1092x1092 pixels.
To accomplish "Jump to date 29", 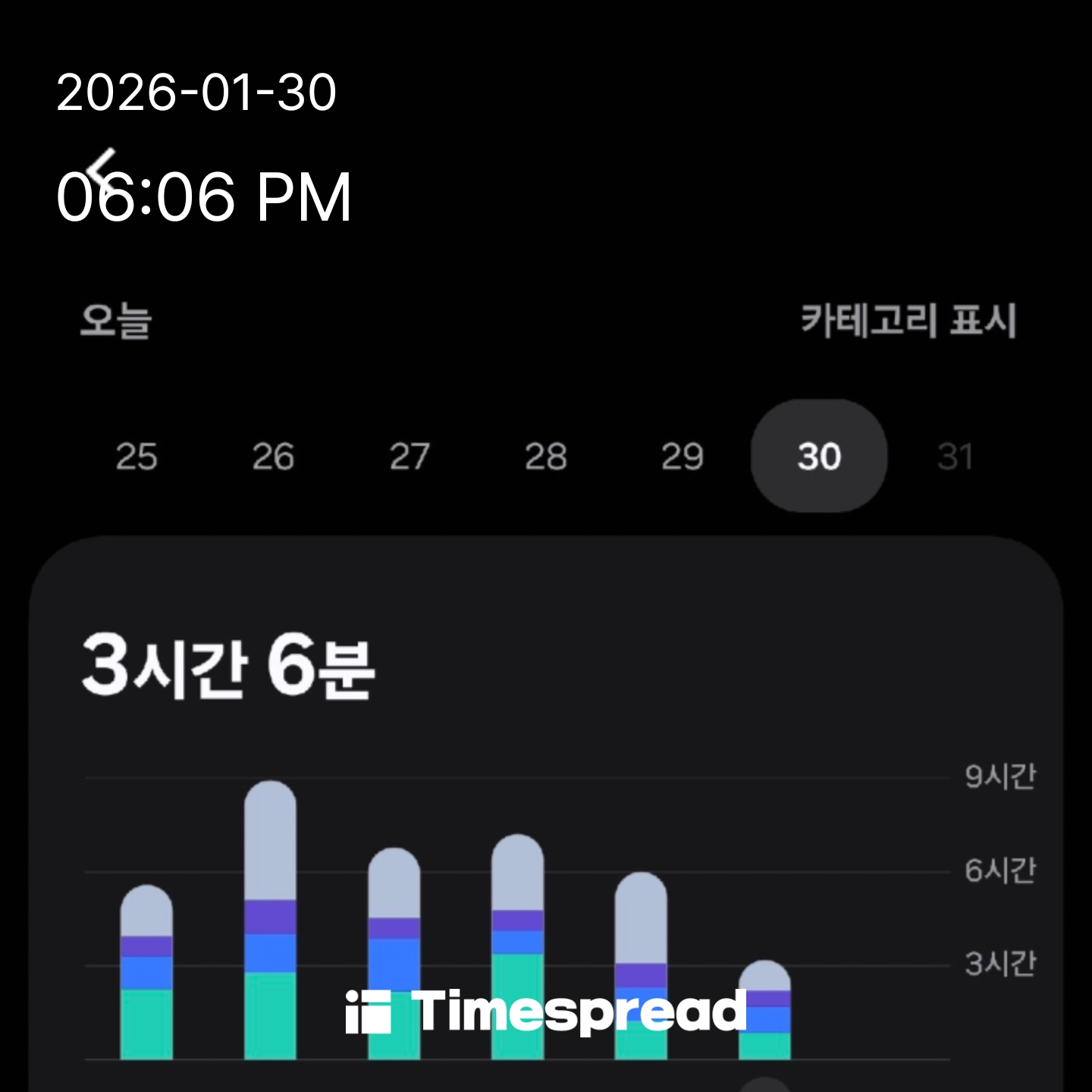I will point(682,457).
